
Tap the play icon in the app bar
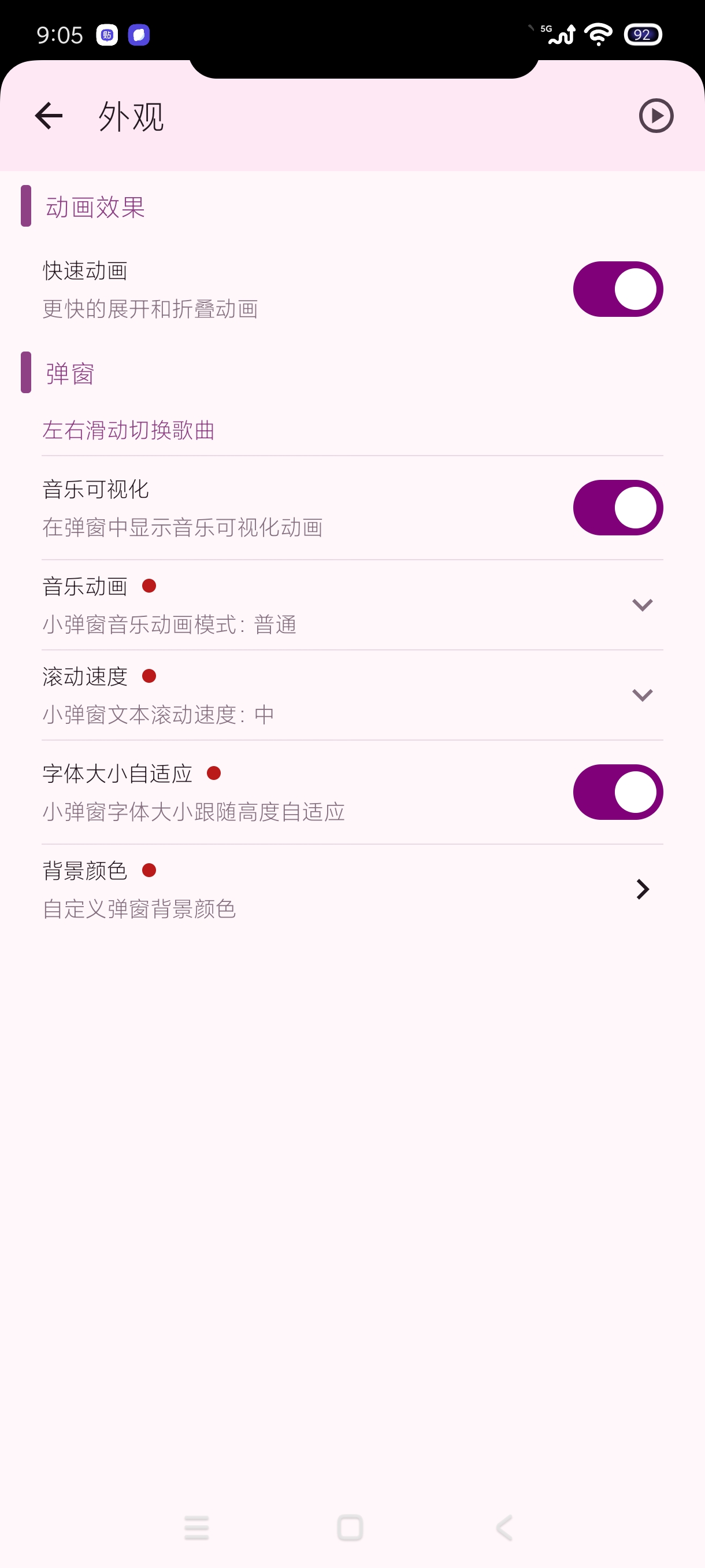656,116
